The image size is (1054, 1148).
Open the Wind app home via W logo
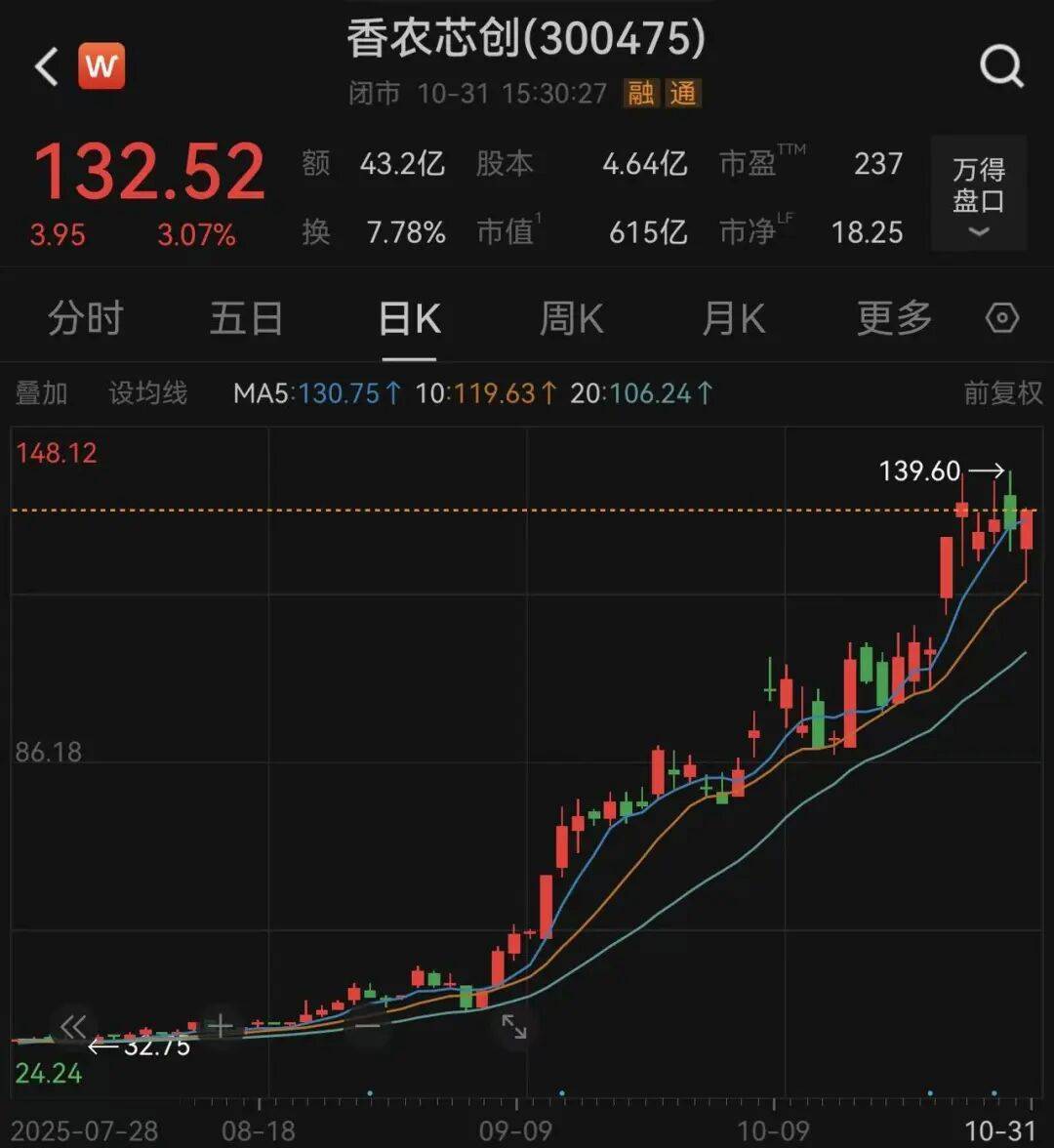101,64
